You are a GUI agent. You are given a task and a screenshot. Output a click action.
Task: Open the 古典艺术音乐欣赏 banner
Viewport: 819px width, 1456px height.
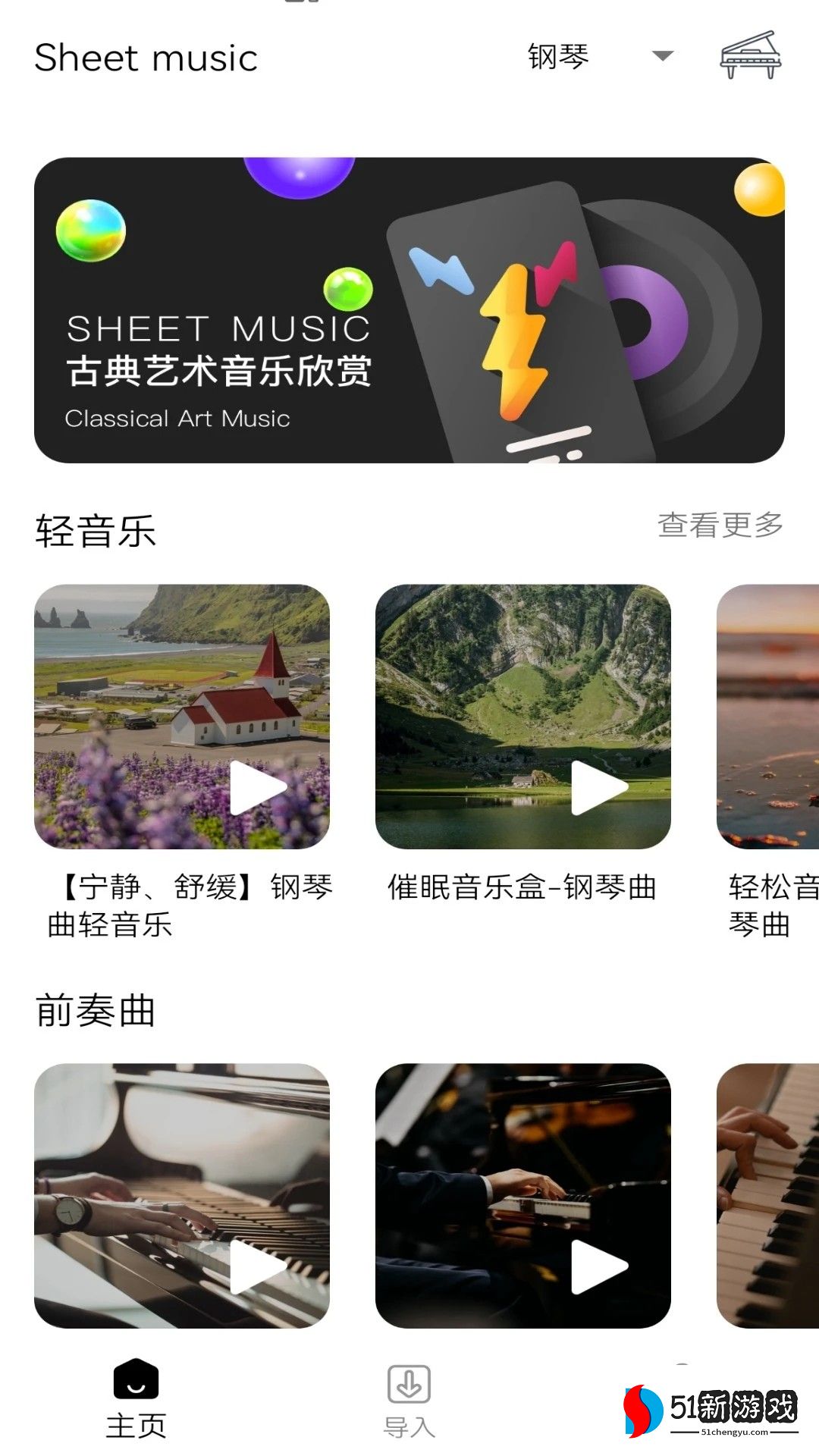tap(409, 310)
